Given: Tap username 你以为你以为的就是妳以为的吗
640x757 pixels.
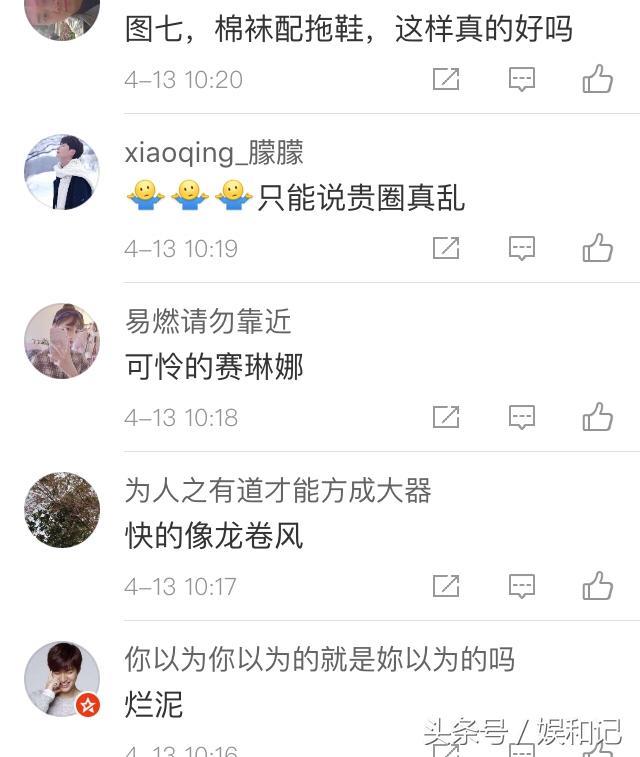Looking at the screenshot, I should [x=319, y=659].
